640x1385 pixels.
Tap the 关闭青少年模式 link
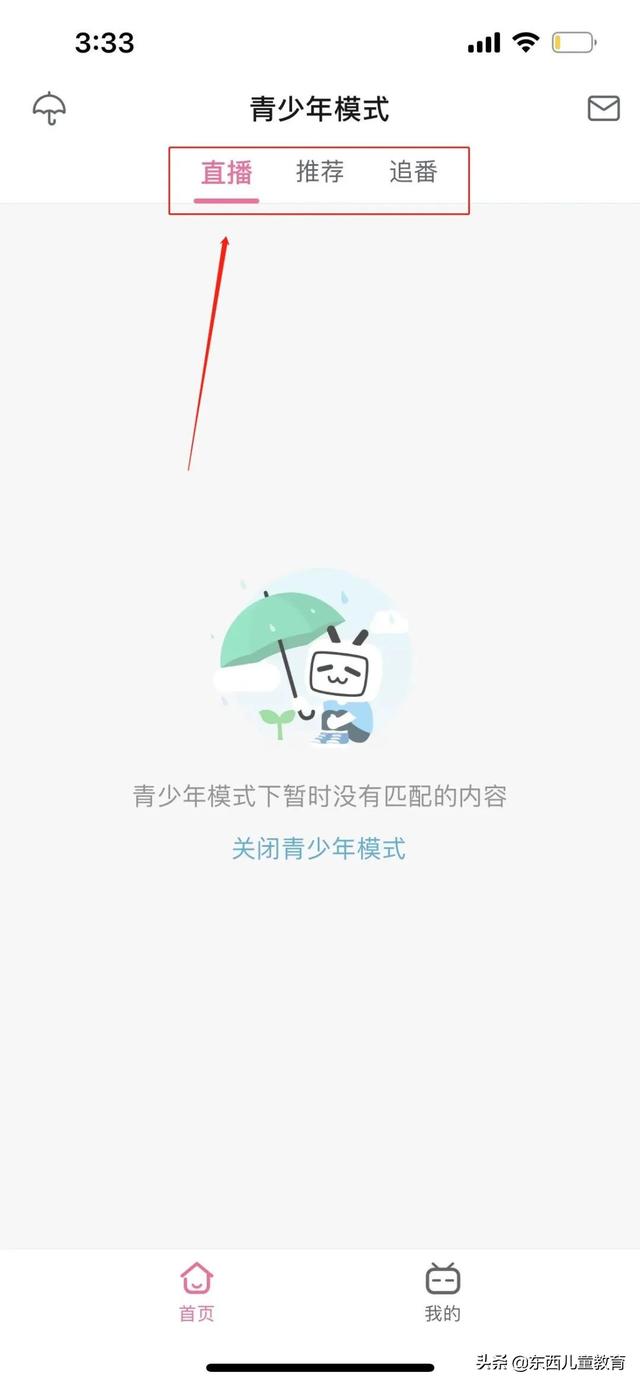coord(319,849)
